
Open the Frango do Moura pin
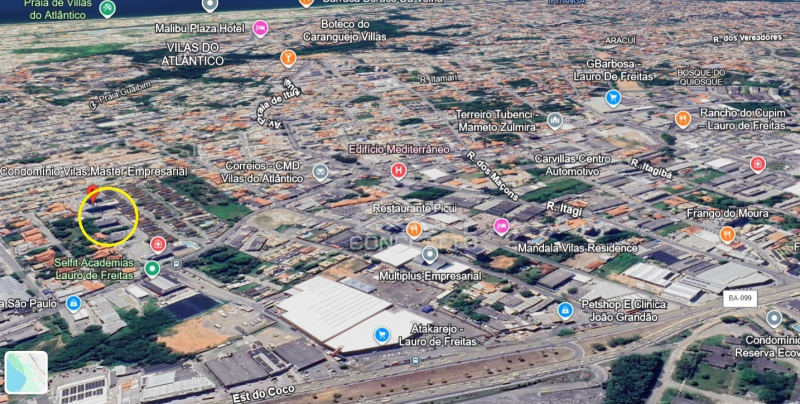(x=727, y=235)
